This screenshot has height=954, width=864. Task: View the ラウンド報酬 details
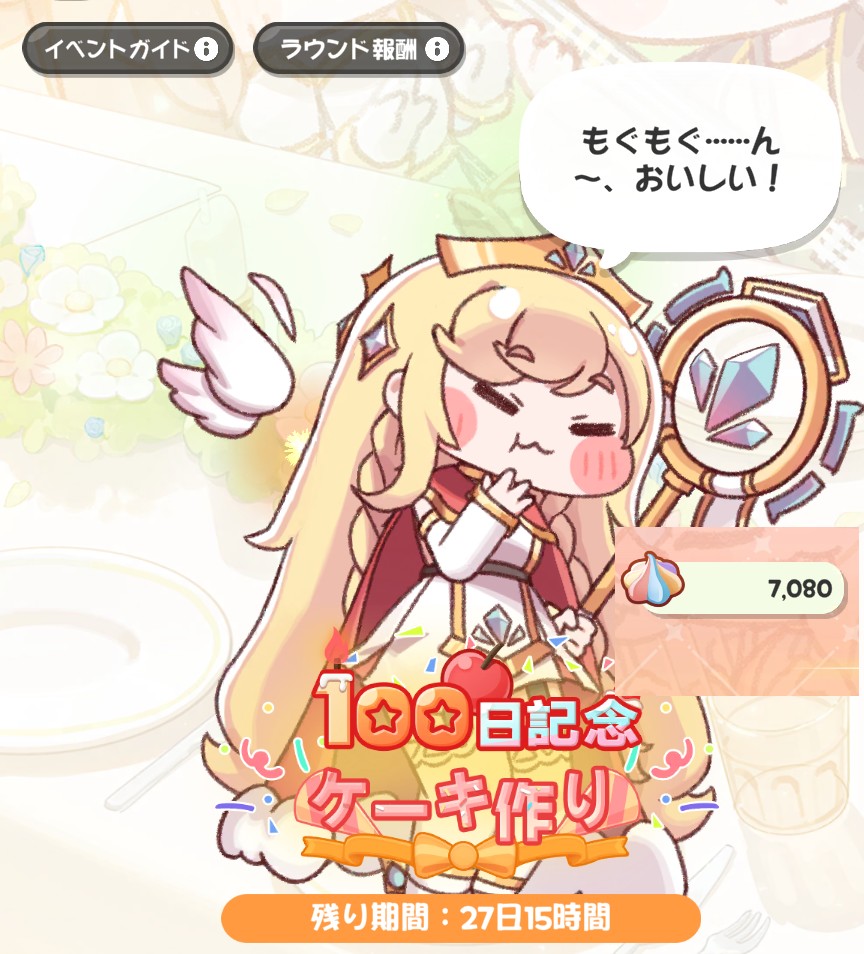click(x=358, y=48)
